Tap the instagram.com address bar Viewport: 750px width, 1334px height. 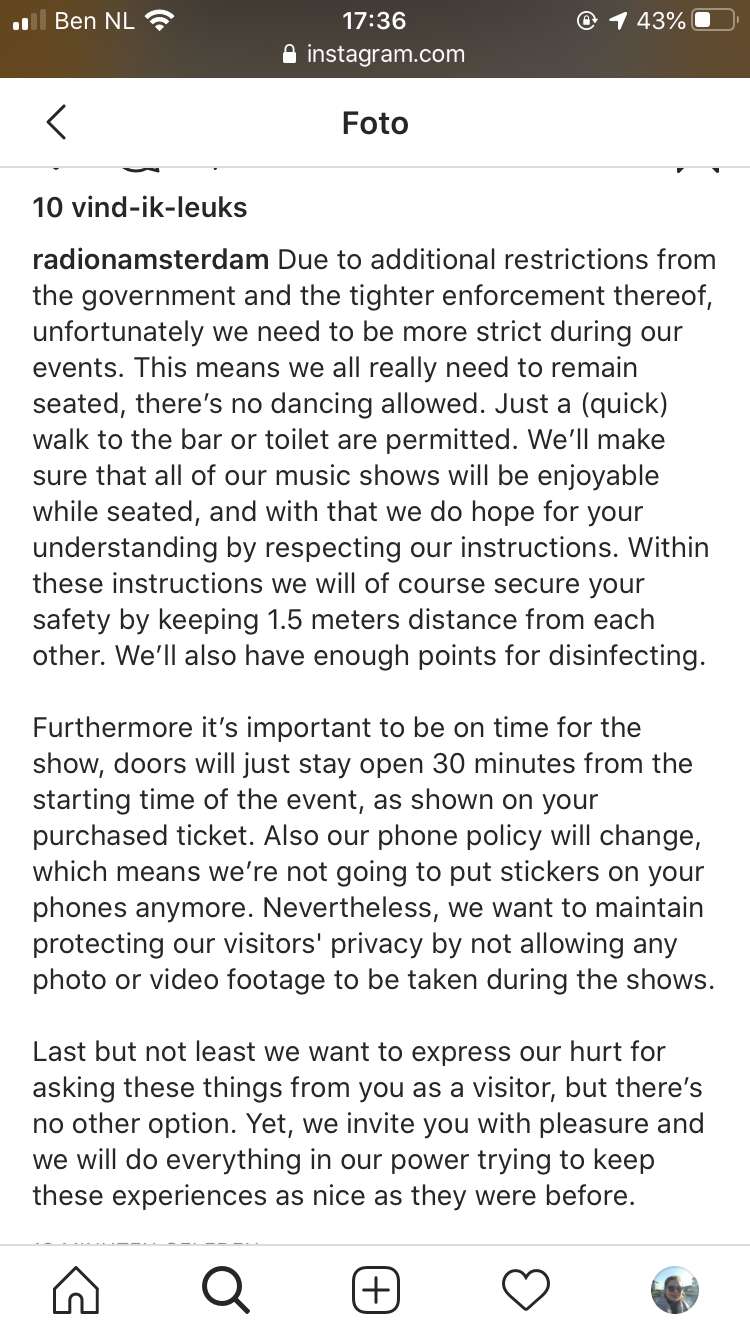point(375,54)
